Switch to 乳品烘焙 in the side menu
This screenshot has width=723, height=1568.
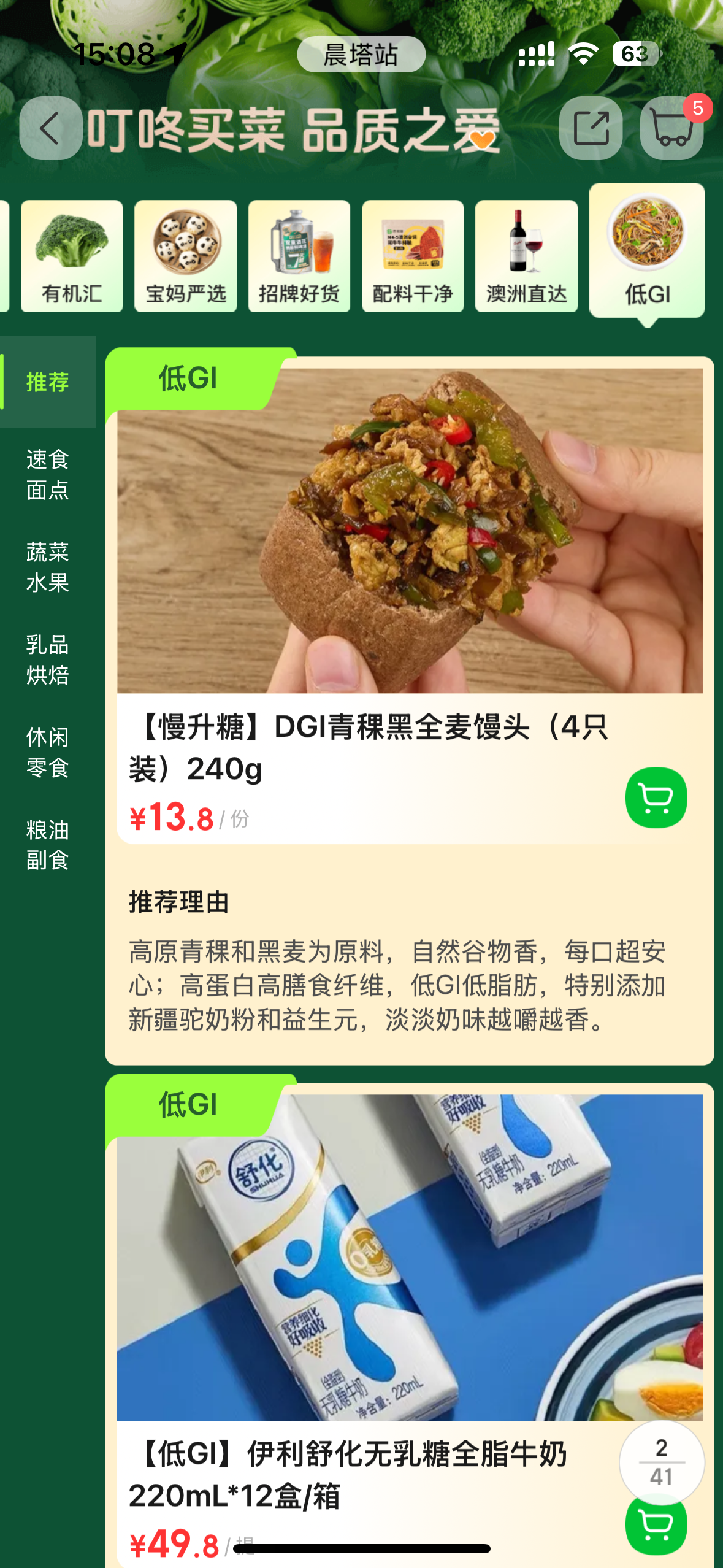coord(48,659)
